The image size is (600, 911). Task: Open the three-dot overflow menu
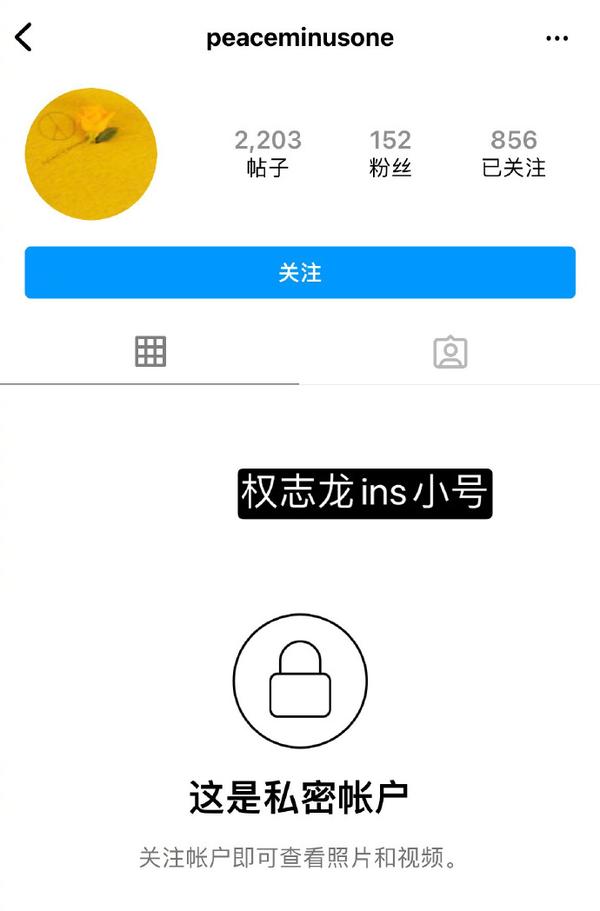[x=557, y=39]
